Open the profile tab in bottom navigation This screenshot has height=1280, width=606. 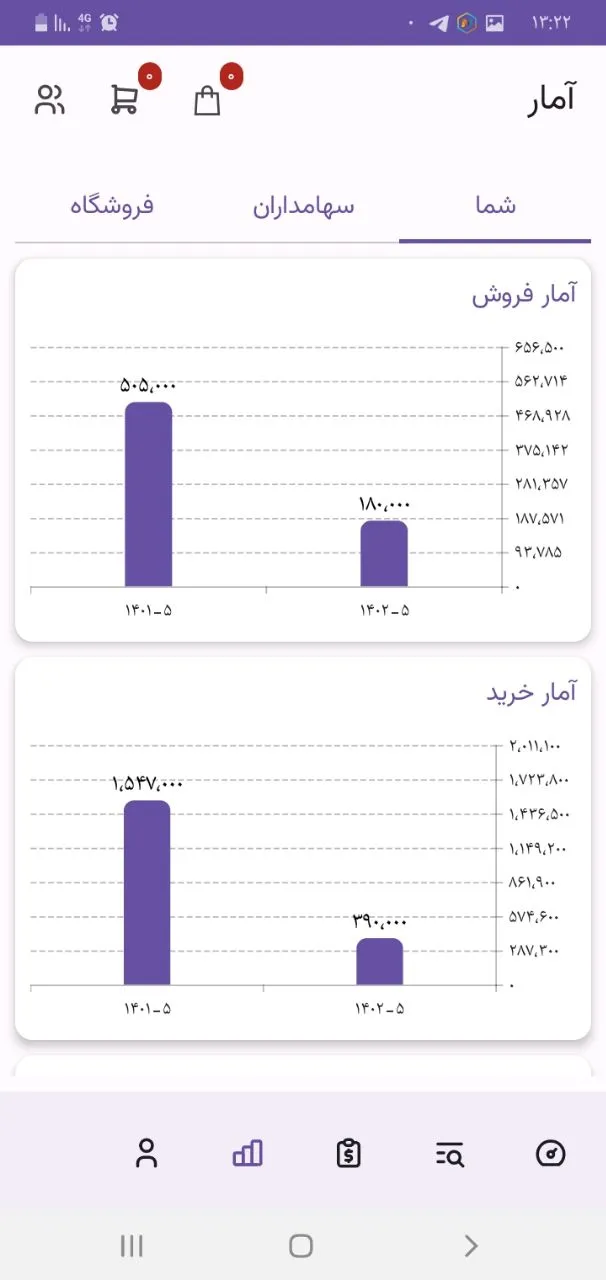point(147,1153)
